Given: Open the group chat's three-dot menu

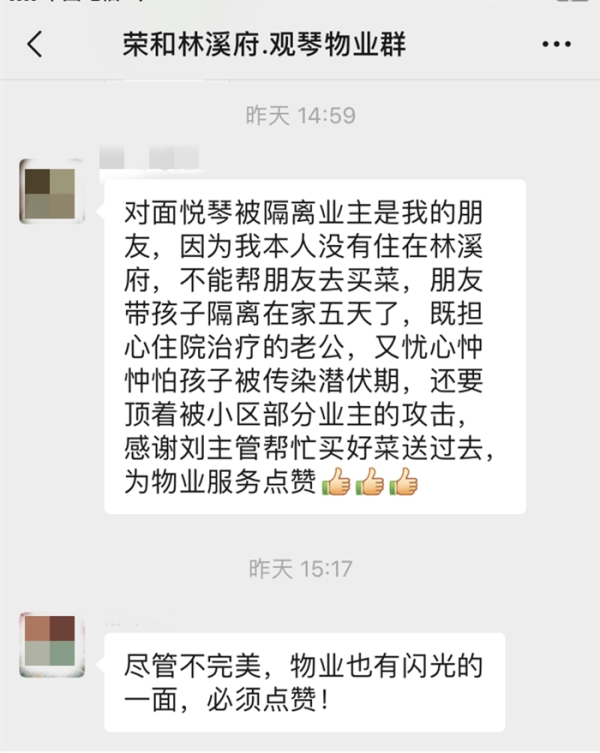Looking at the screenshot, I should pos(556,45).
